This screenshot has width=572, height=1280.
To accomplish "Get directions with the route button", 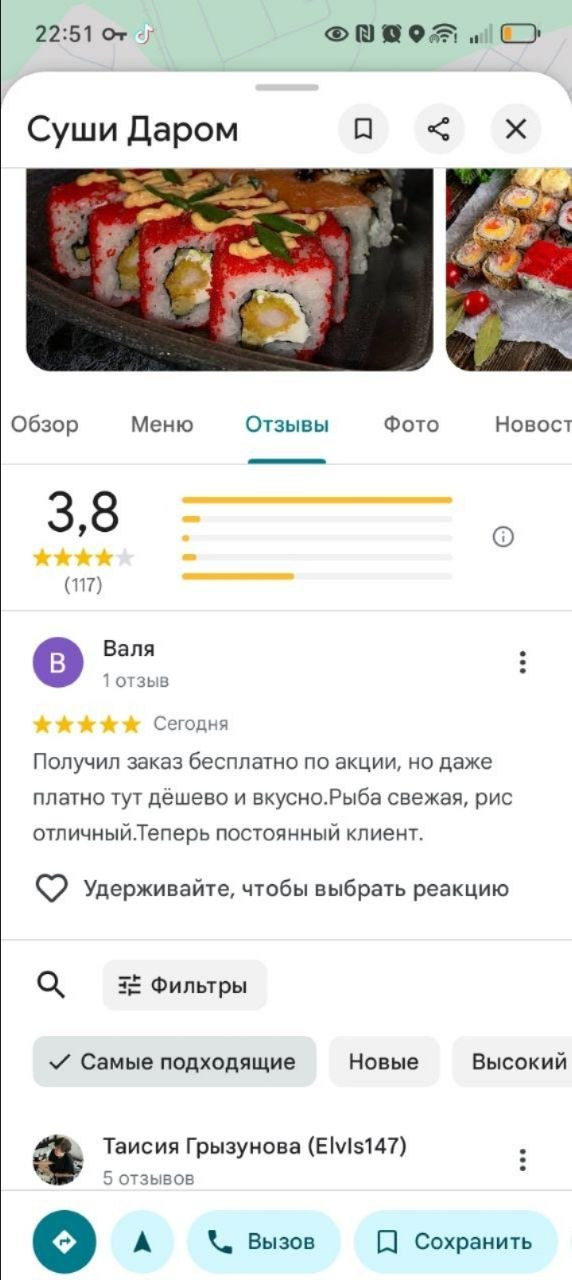I will tap(64, 1242).
